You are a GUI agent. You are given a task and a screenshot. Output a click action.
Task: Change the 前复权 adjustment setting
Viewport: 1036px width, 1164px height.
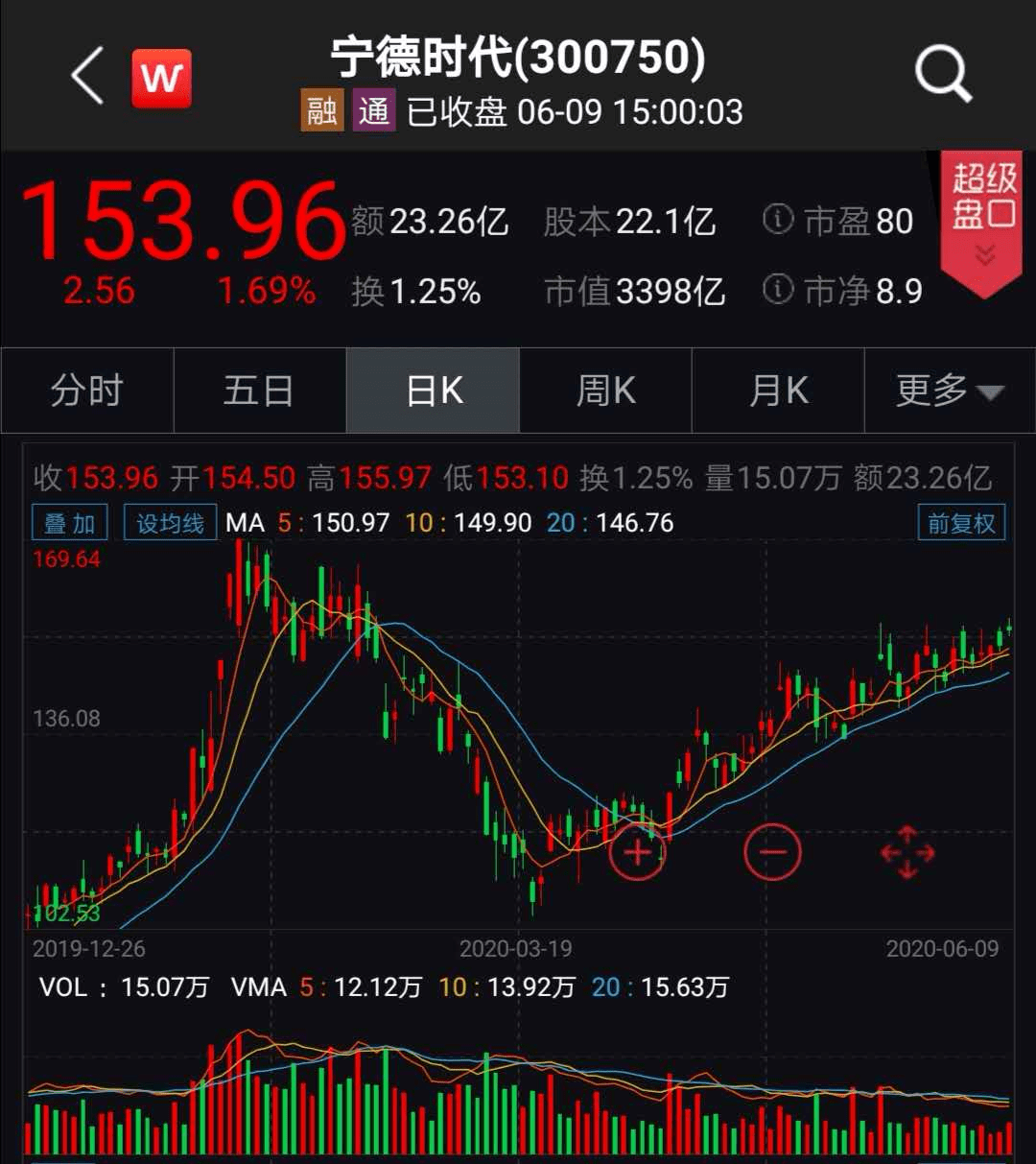961,523
